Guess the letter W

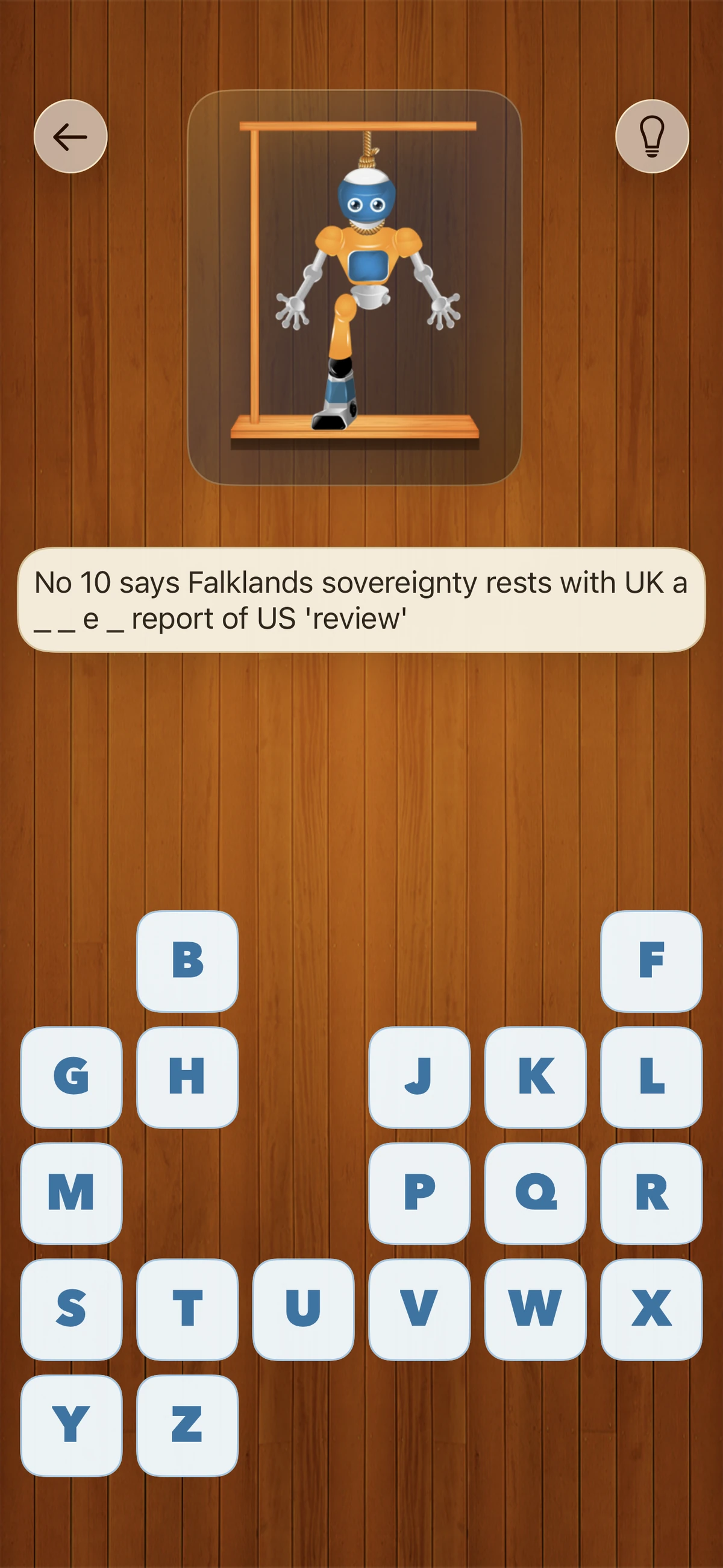[536, 1309]
